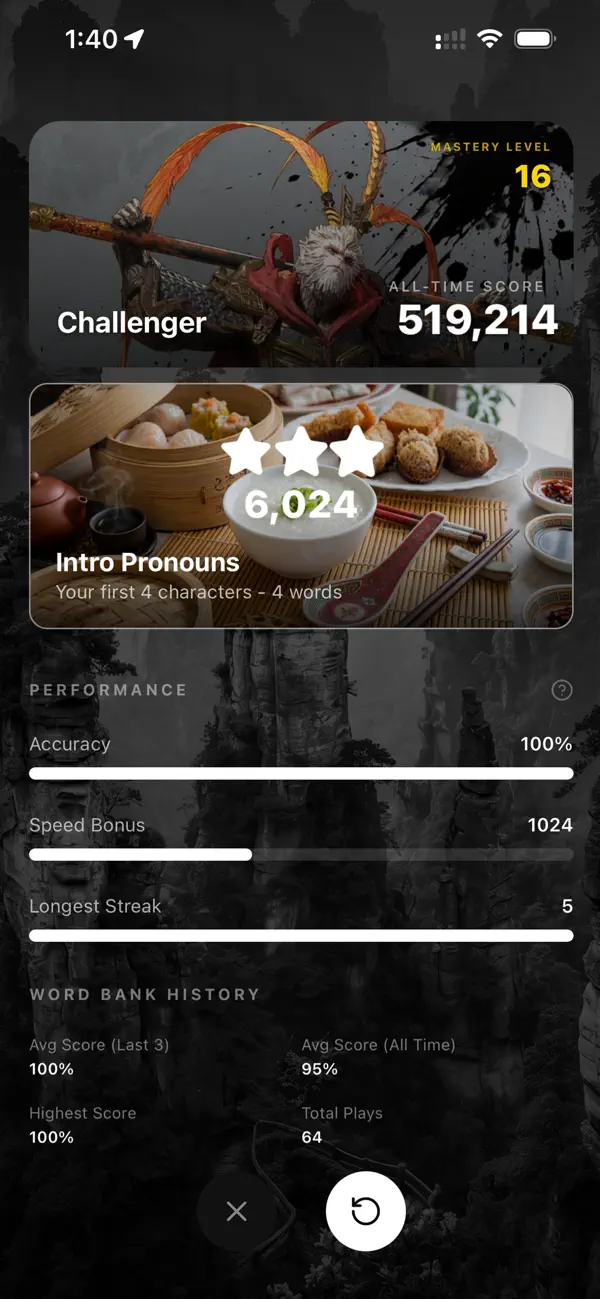Image resolution: width=600 pixels, height=1299 pixels.
Task: Close the results screen
Action: tap(236, 1211)
